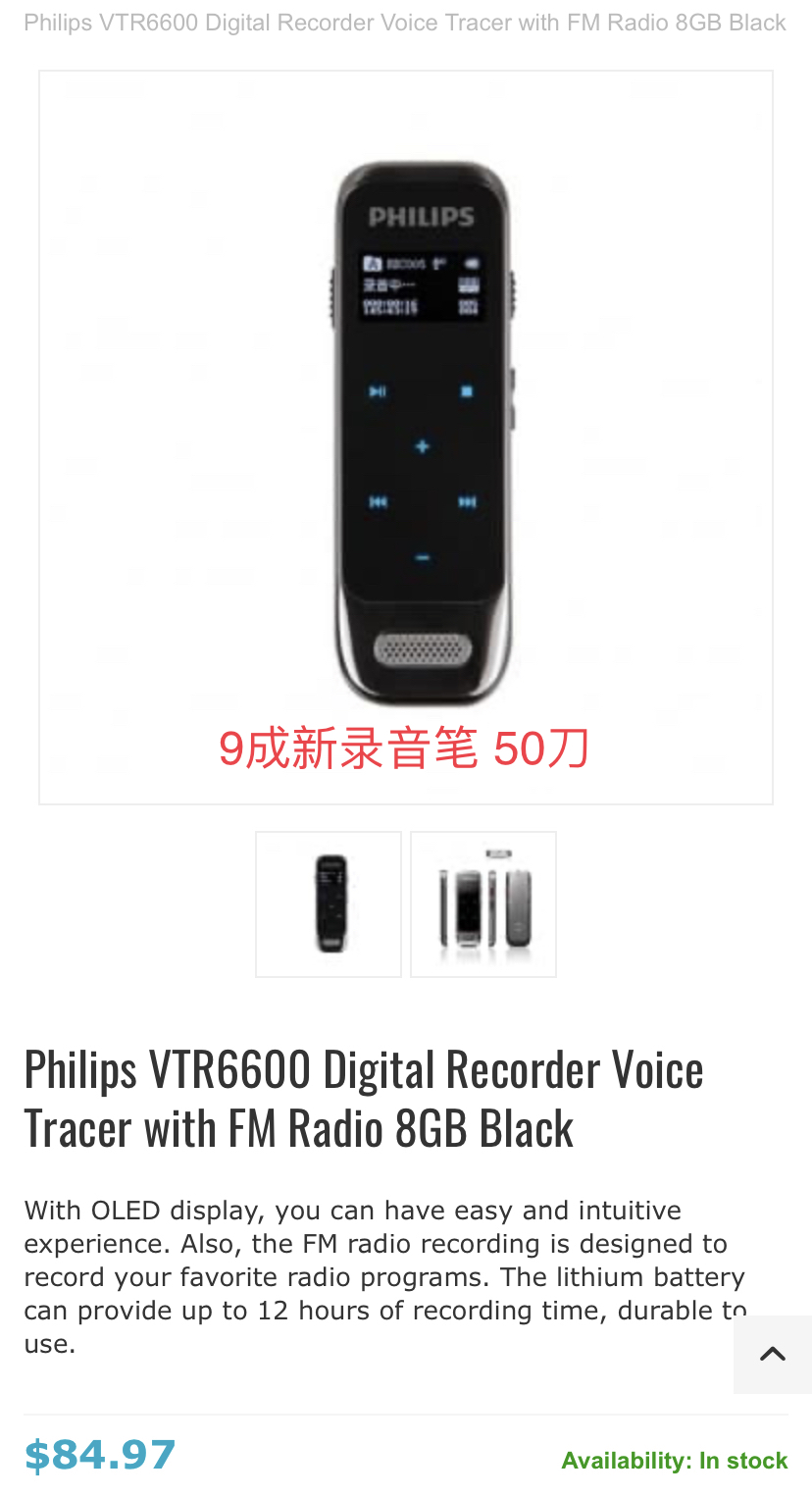Select the thumbnail showing multiple recorder angles
812x1496 pixels.
483,903
